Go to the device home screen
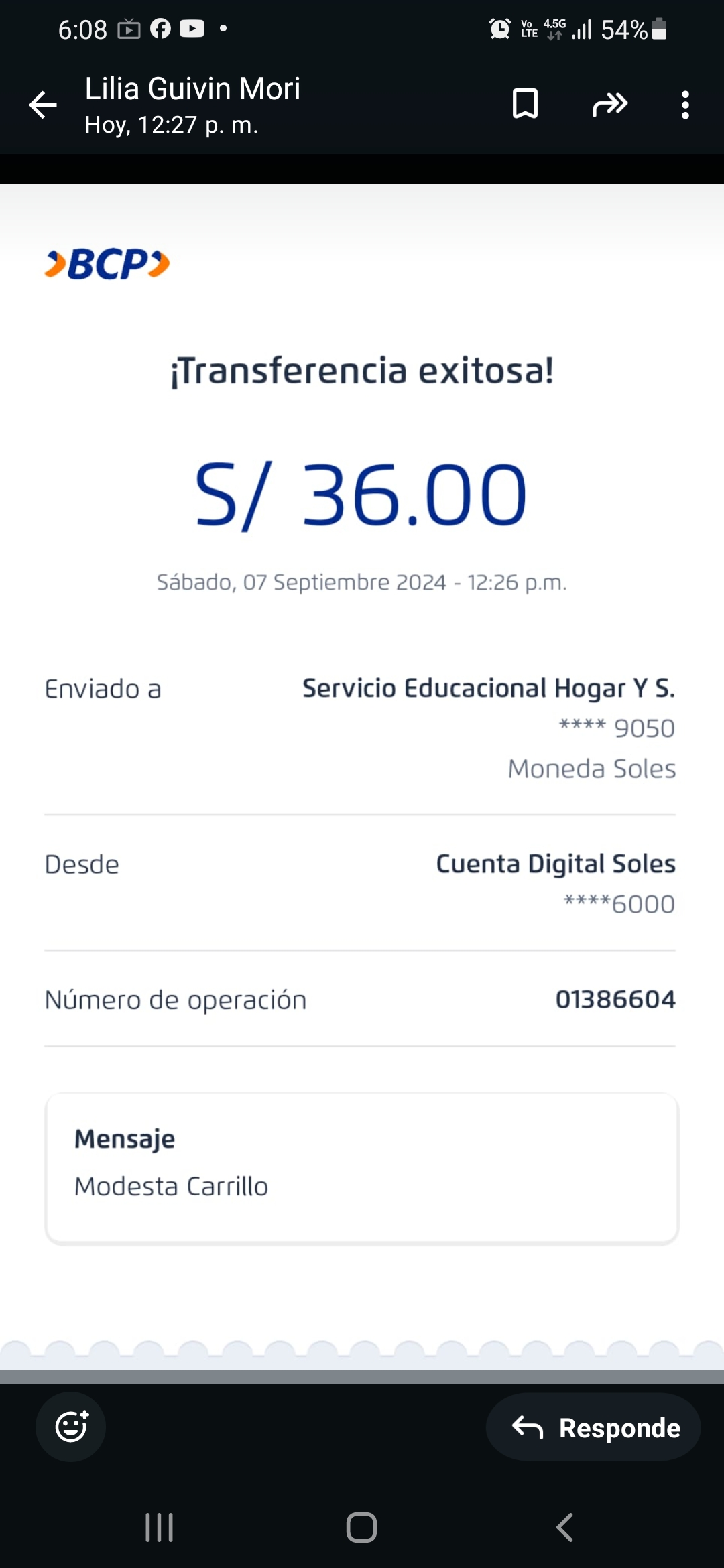 pyautogui.click(x=362, y=1528)
